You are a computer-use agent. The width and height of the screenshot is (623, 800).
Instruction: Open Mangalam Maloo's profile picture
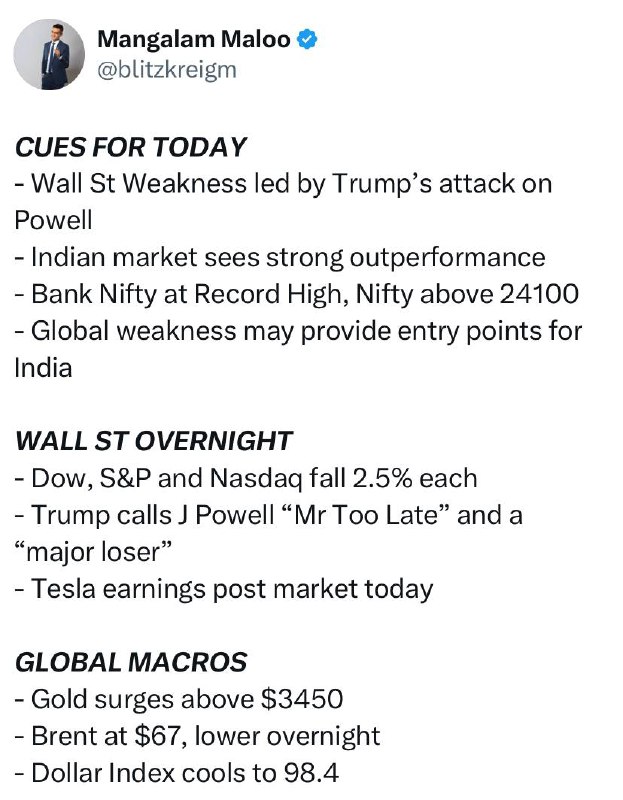point(49,55)
